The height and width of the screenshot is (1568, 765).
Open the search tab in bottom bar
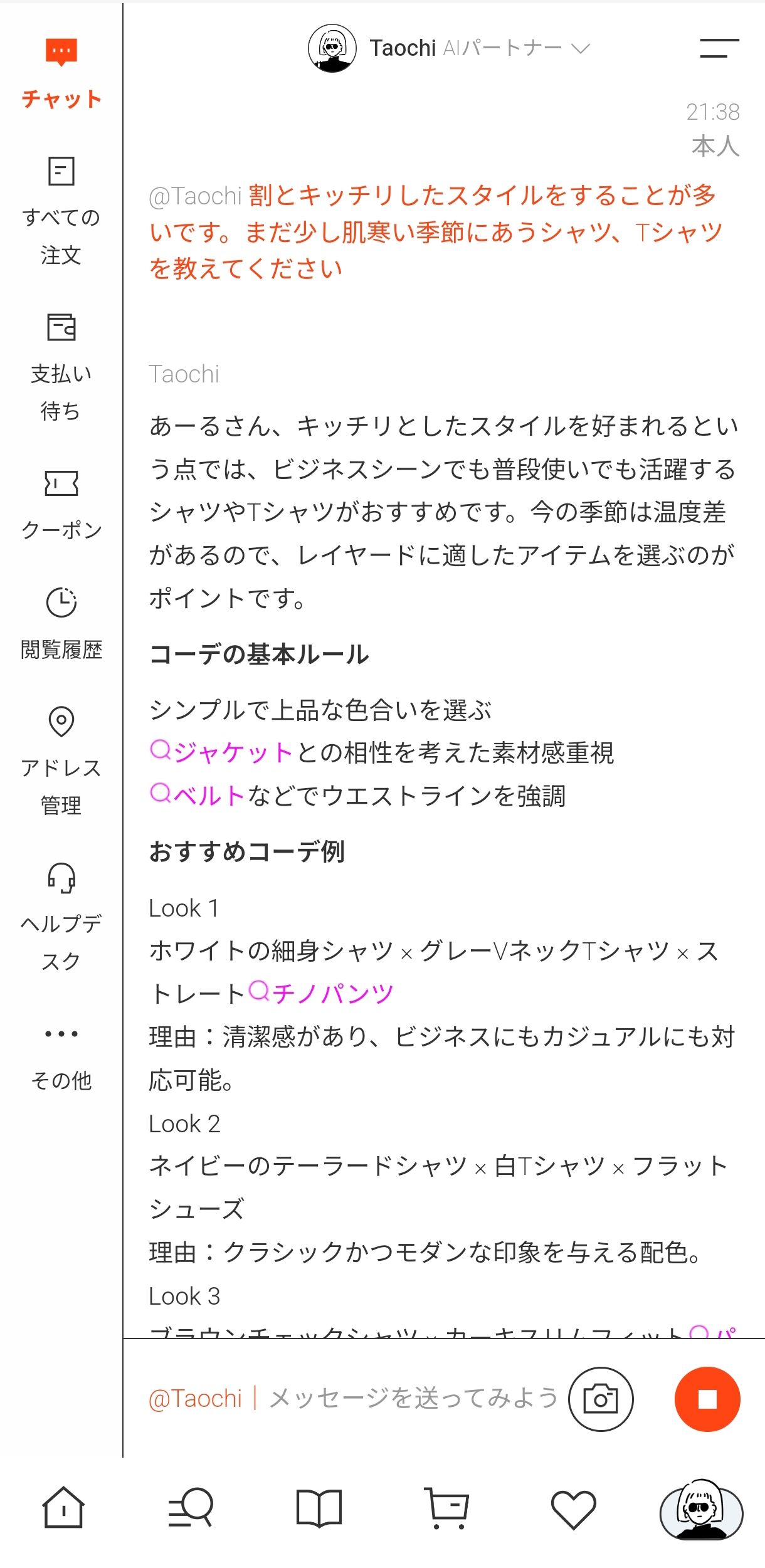(191, 1508)
